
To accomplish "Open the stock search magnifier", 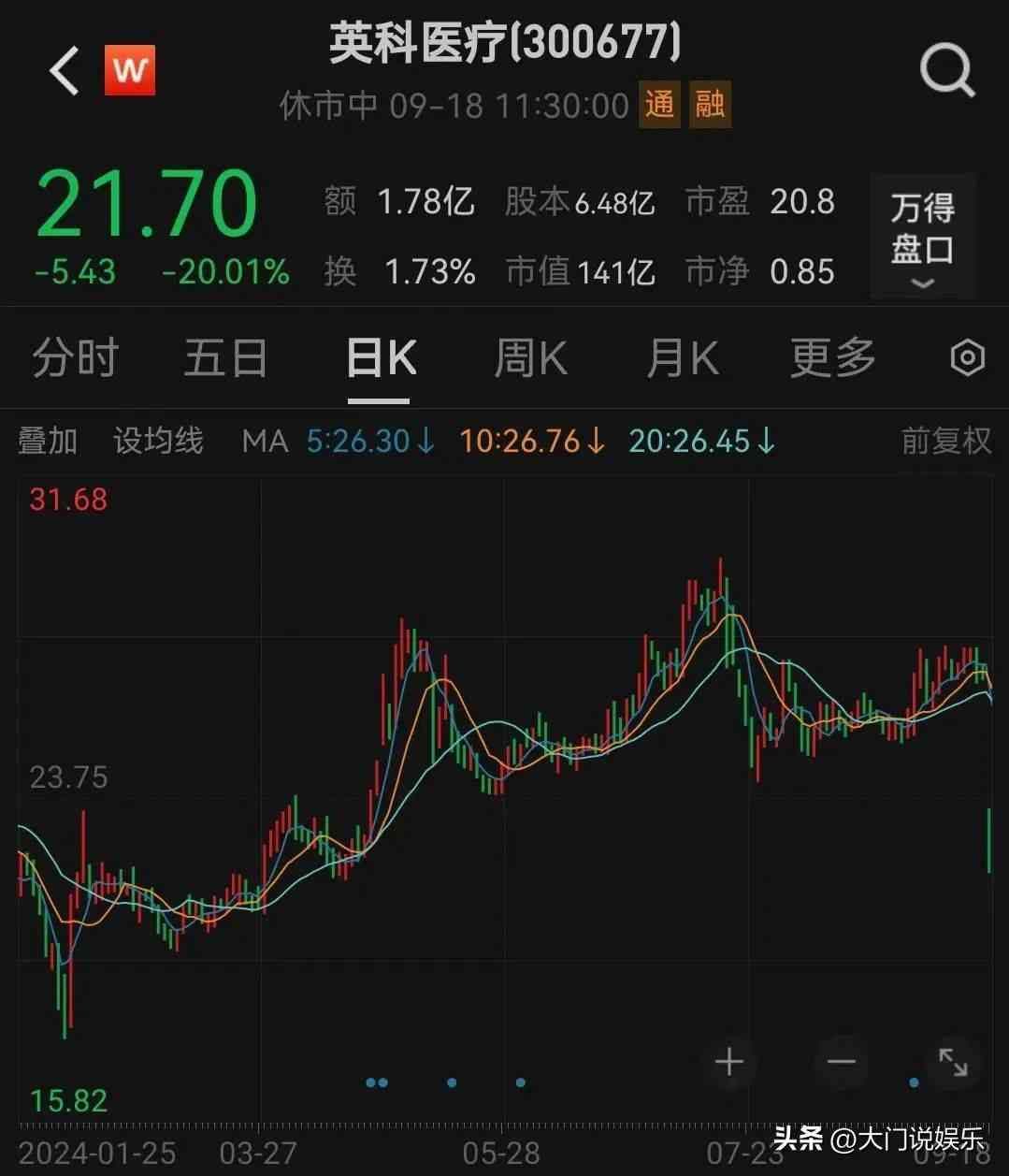I will click(x=947, y=71).
